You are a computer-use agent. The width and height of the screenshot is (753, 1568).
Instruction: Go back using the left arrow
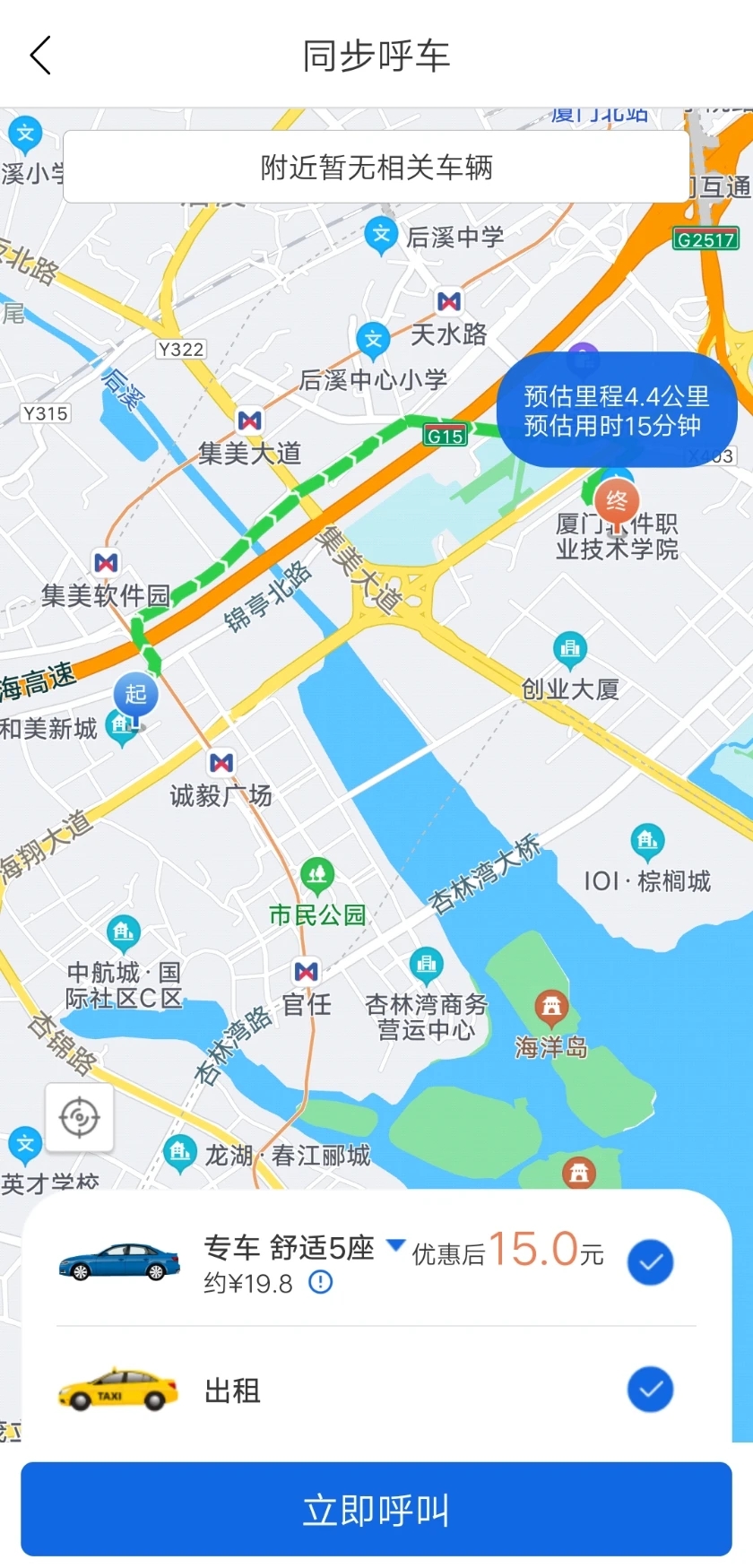[x=39, y=55]
